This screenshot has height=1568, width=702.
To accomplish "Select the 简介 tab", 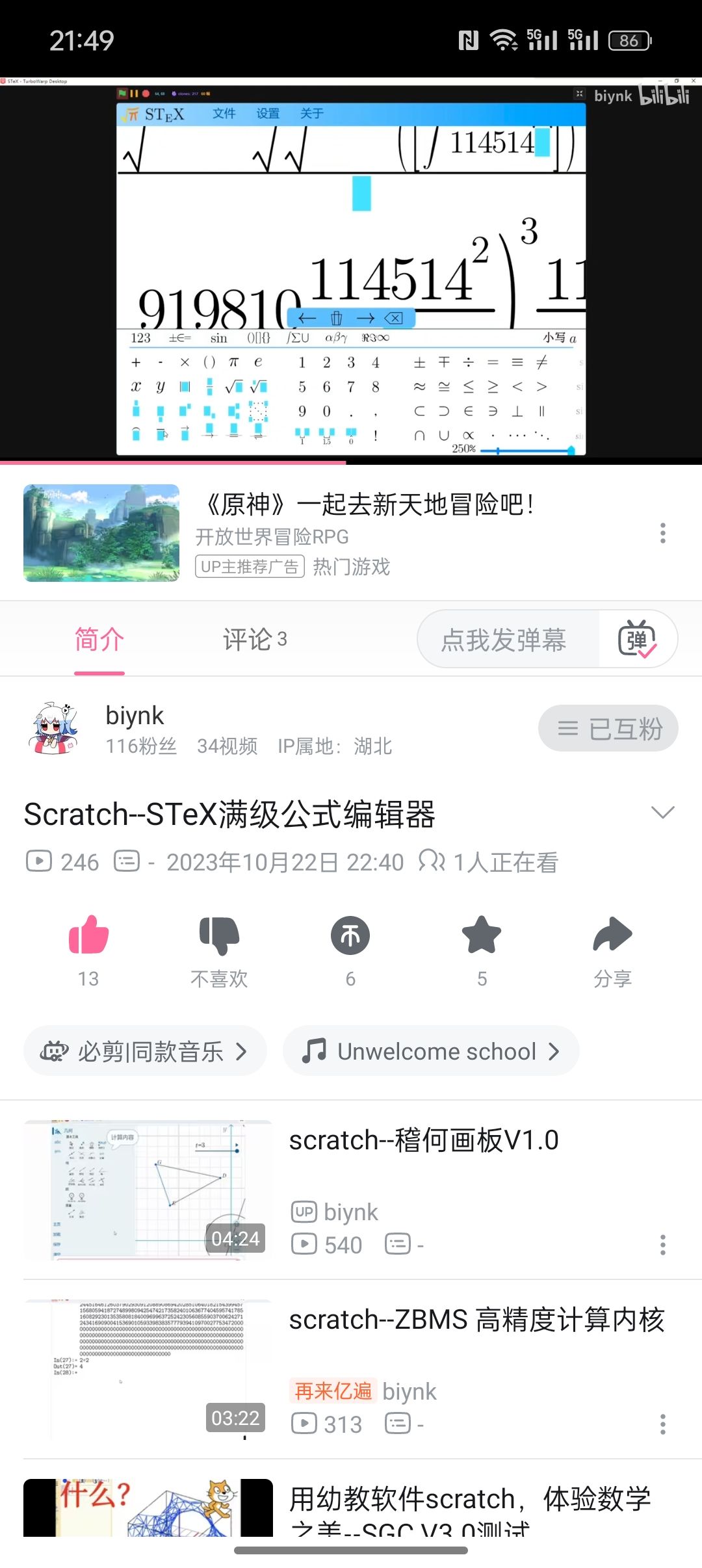I will (x=99, y=640).
